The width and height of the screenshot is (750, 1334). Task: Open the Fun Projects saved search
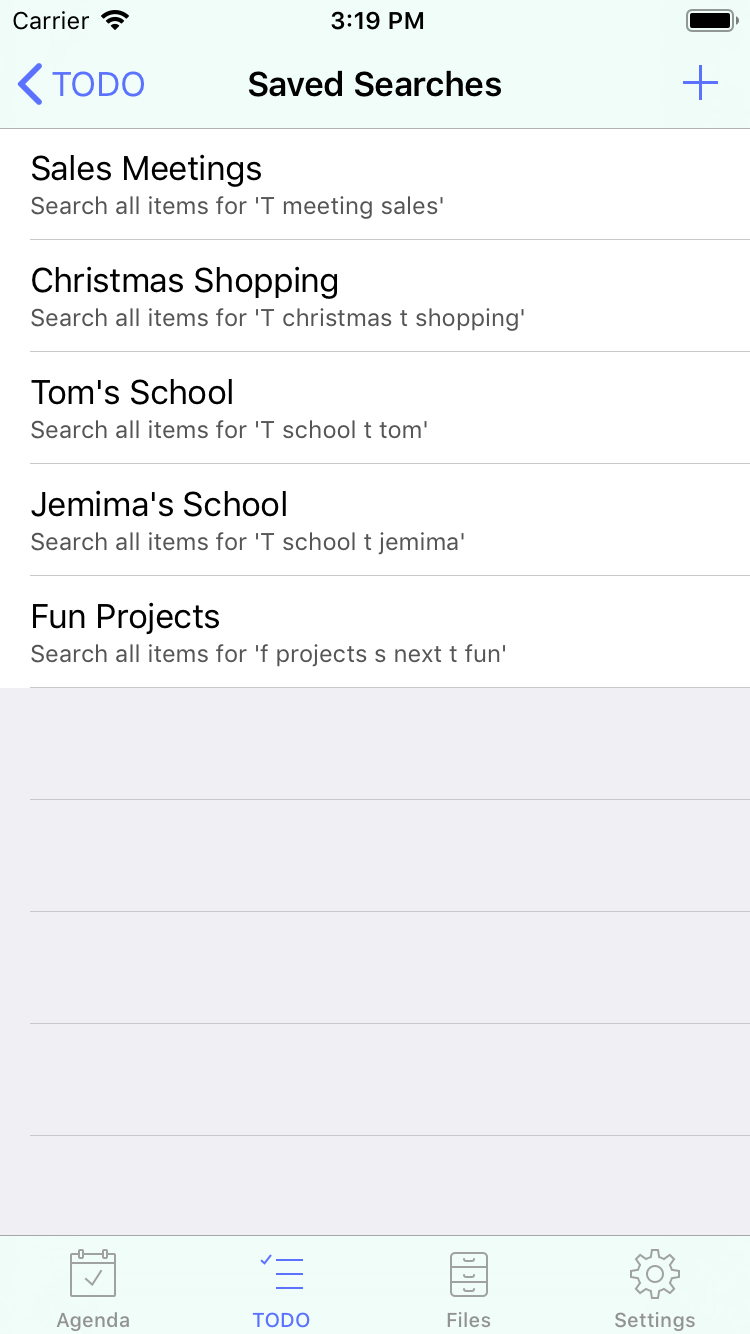click(375, 632)
